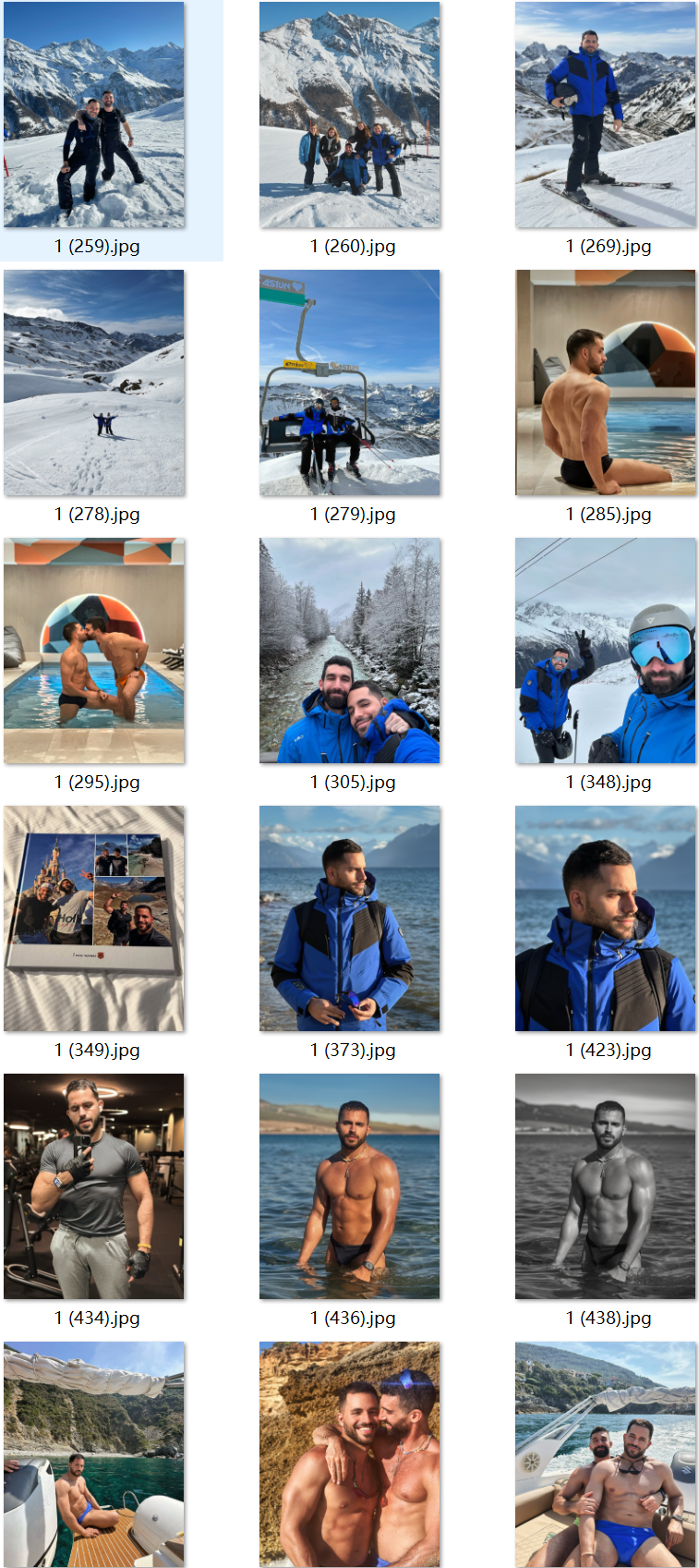Open the file 1 (305).jpg
Viewport: 699px width, 1568px height.
(x=349, y=650)
